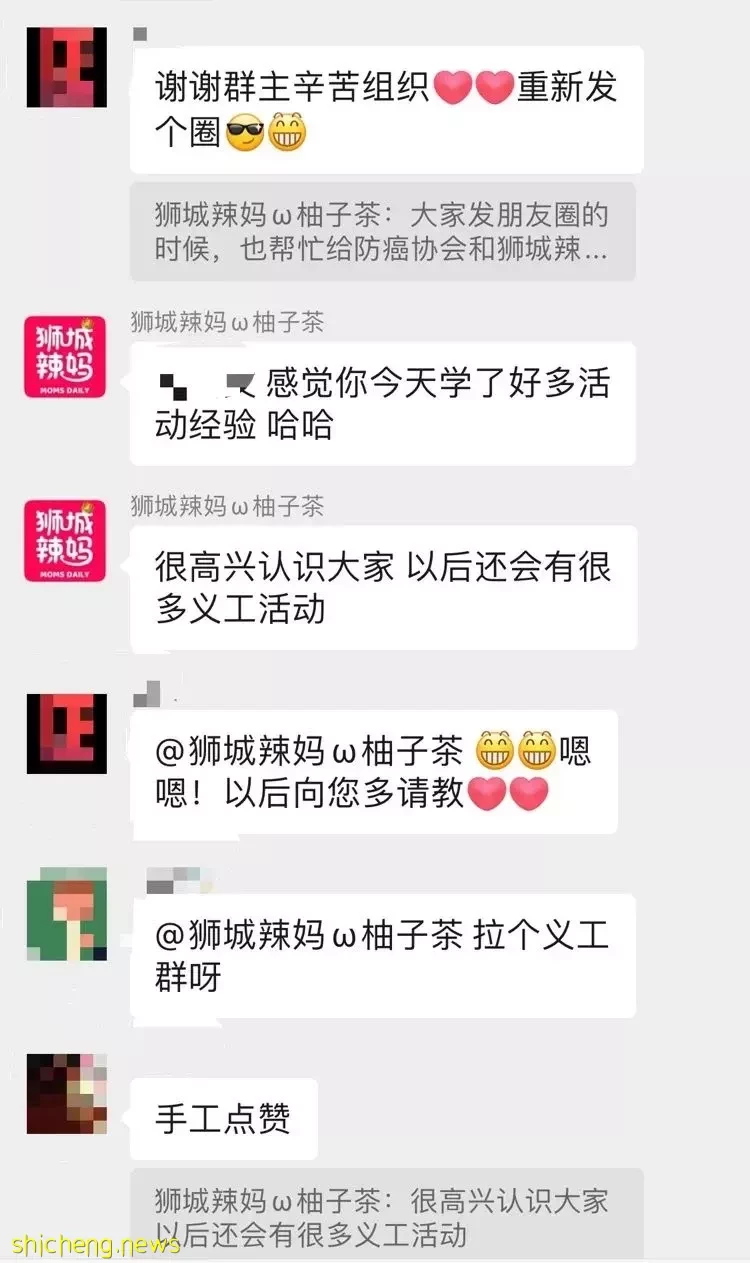
Task: Tap 狮城辣妈 avatar beside 很高兴认识大家 message
Action: 66,541
